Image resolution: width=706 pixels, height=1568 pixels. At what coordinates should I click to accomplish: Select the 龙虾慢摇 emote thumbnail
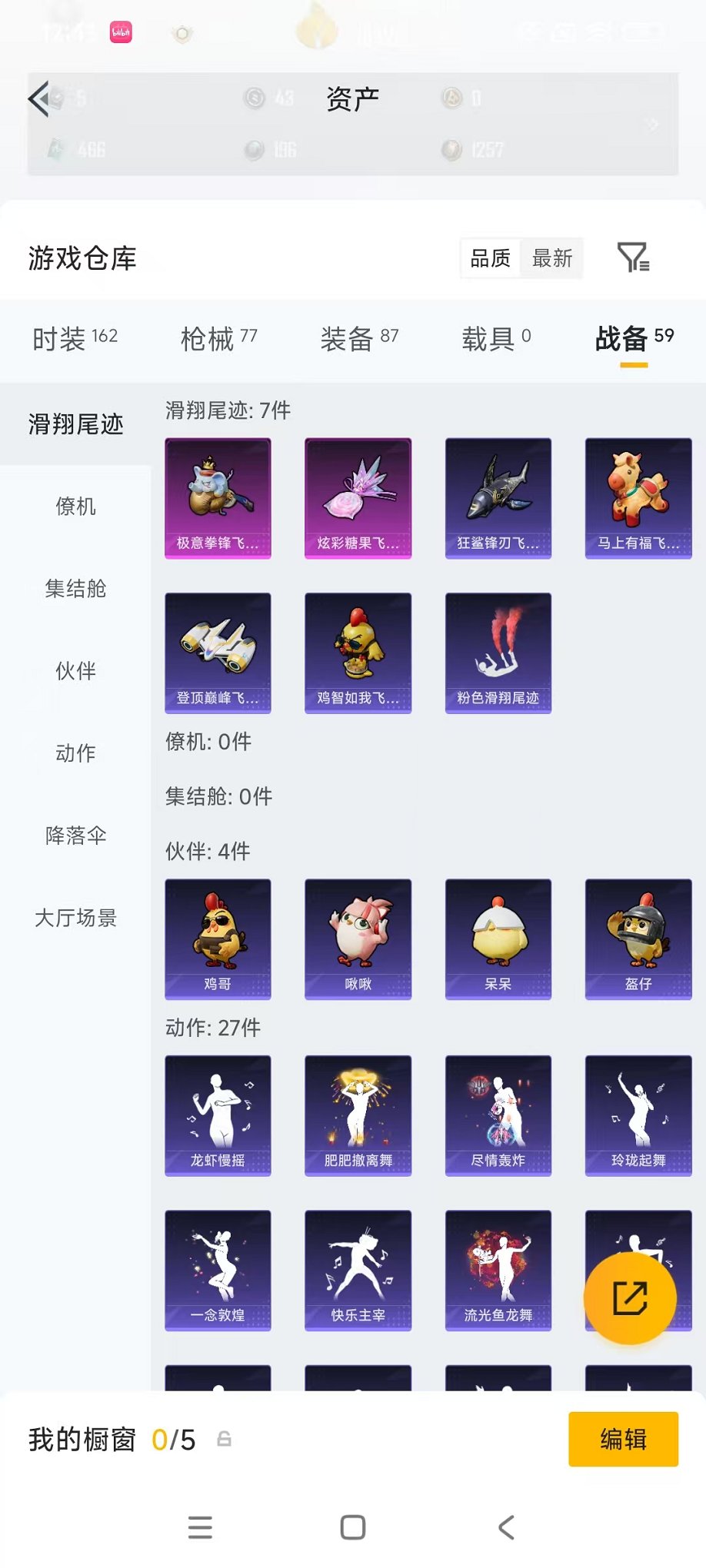tap(218, 1116)
